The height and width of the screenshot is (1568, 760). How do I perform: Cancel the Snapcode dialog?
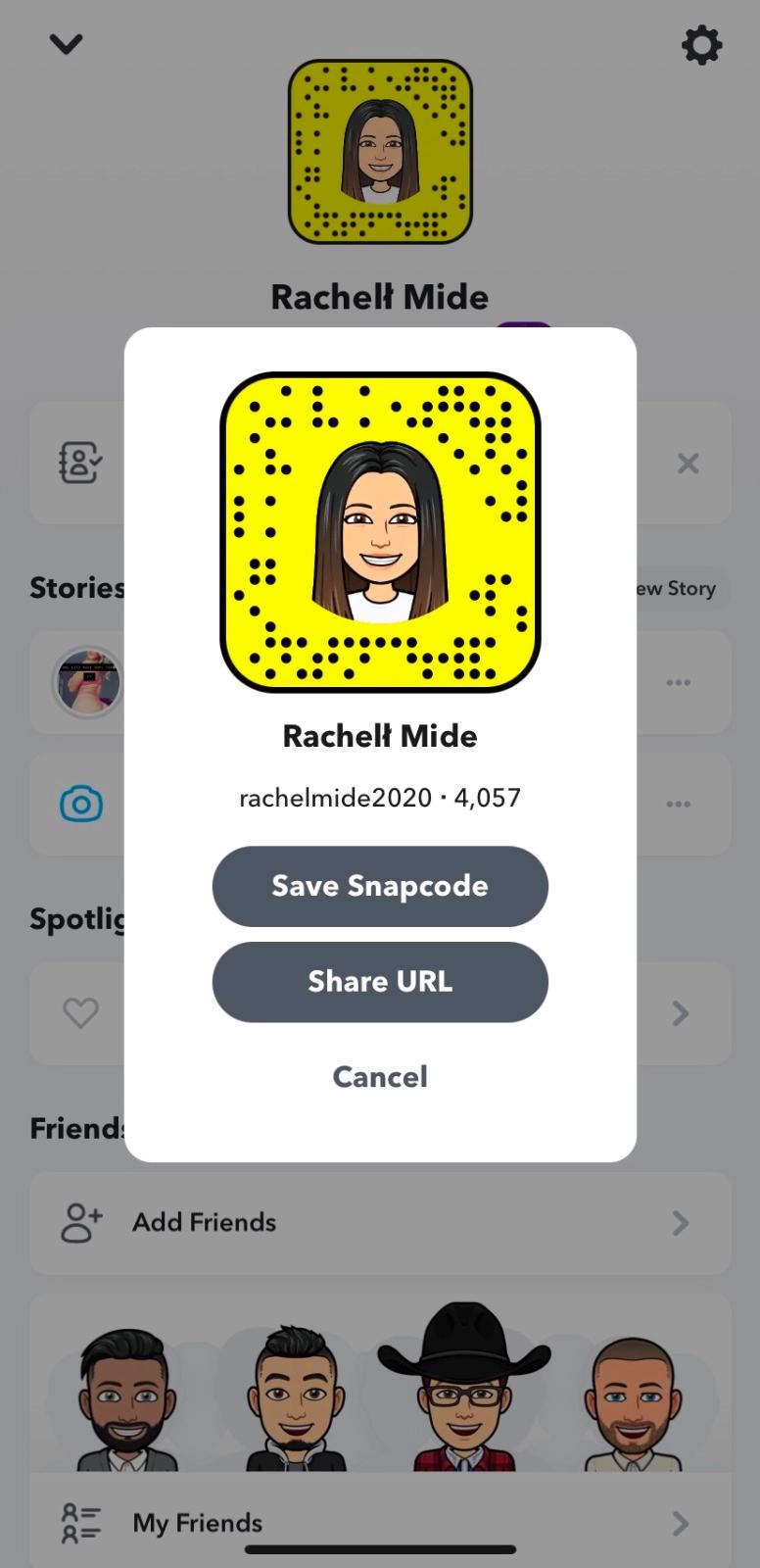[380, 1077]
